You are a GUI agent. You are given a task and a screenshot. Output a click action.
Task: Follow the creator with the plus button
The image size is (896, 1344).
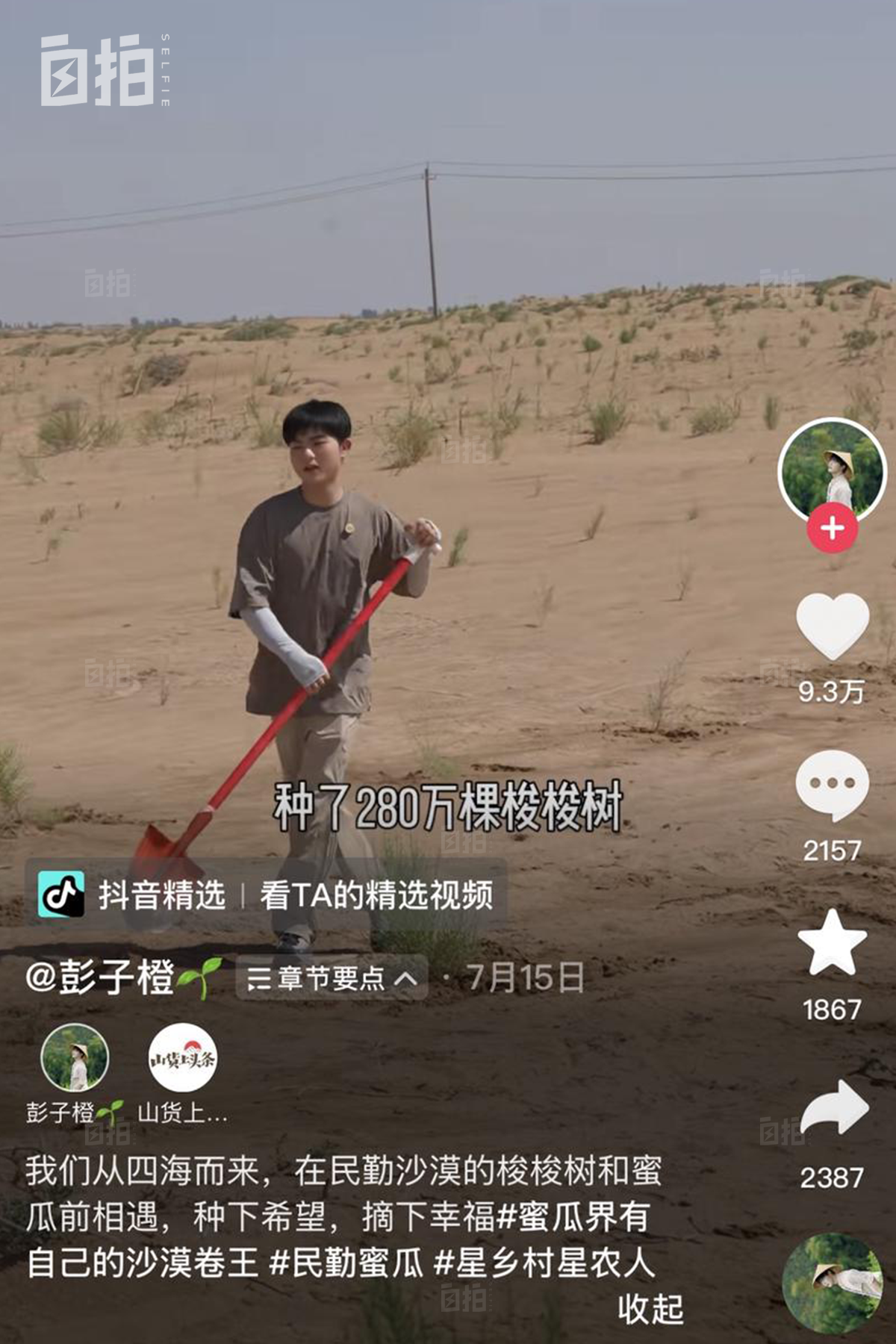pyautogui.click(x=832, y=529)
